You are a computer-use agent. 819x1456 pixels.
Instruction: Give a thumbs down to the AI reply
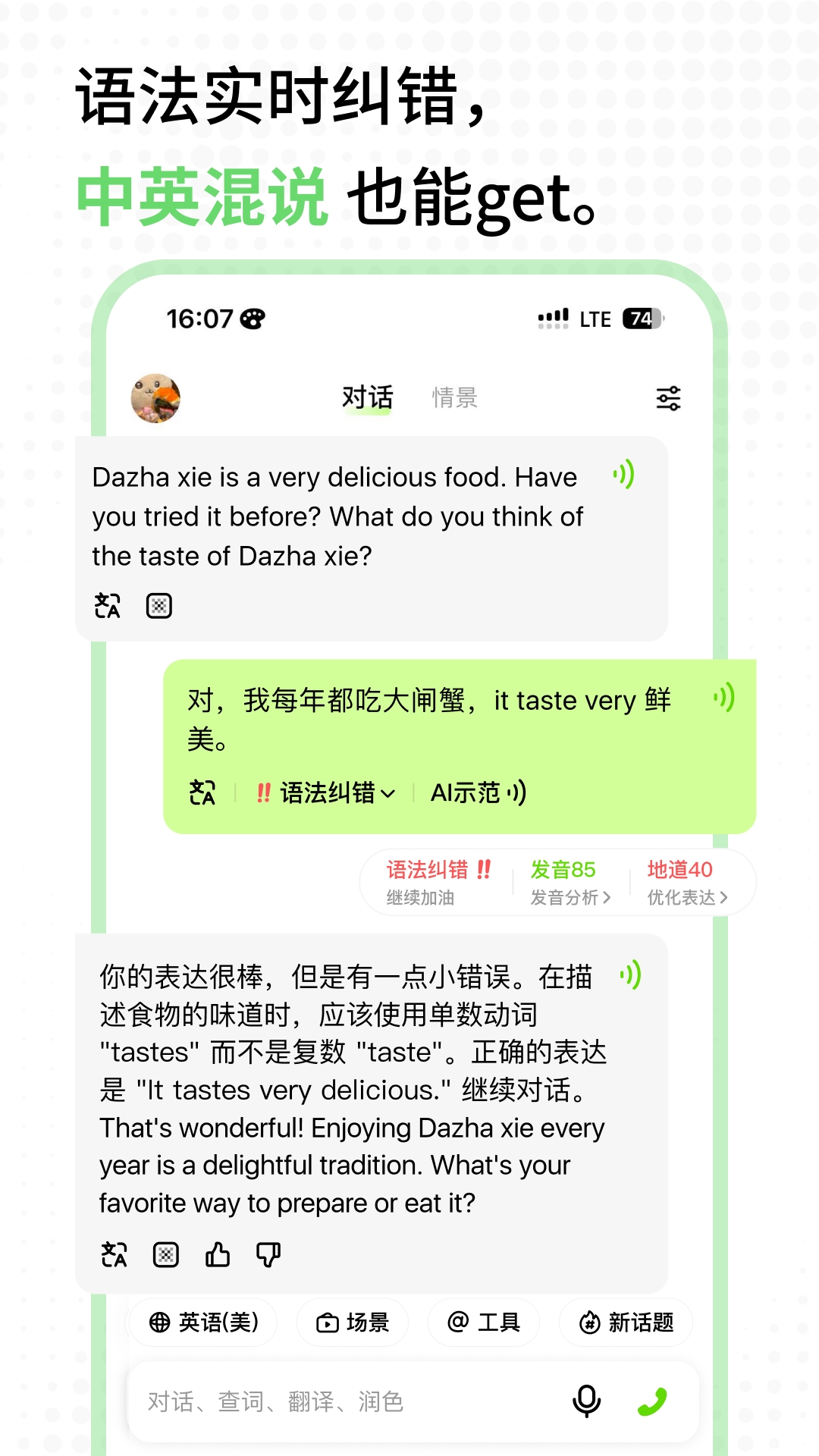(x=269, y=1254)
